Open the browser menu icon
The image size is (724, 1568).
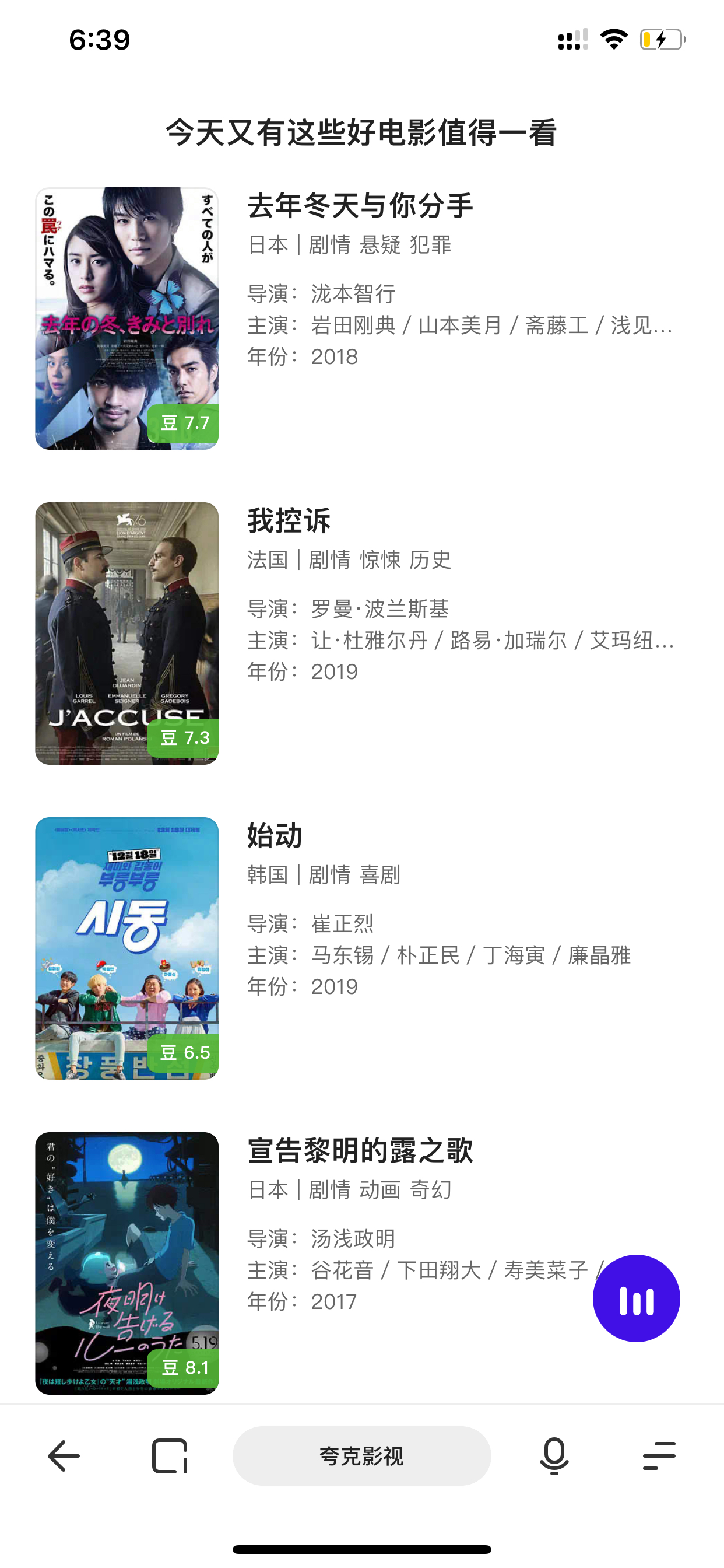point(659,1456)
